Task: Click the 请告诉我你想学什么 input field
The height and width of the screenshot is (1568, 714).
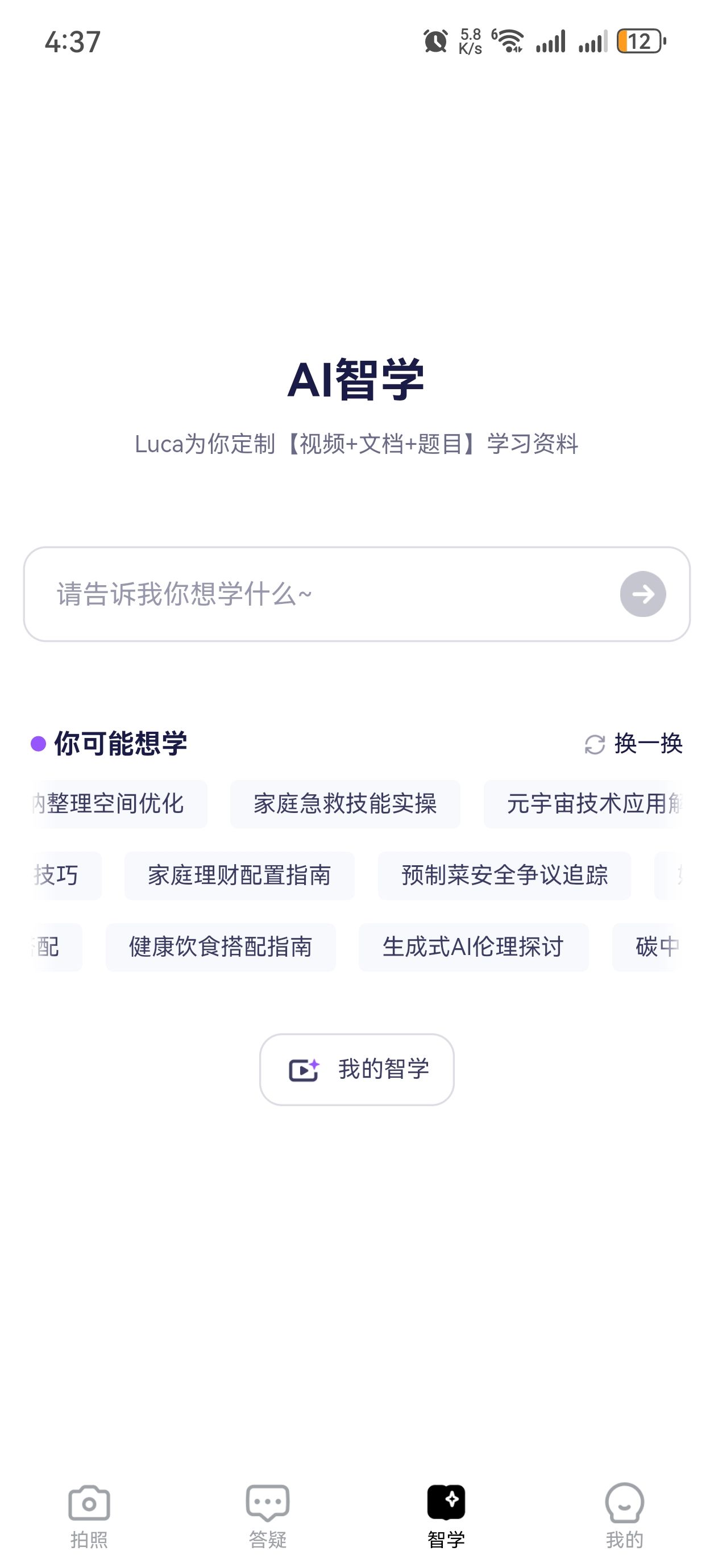Action: tap(244, 595)
